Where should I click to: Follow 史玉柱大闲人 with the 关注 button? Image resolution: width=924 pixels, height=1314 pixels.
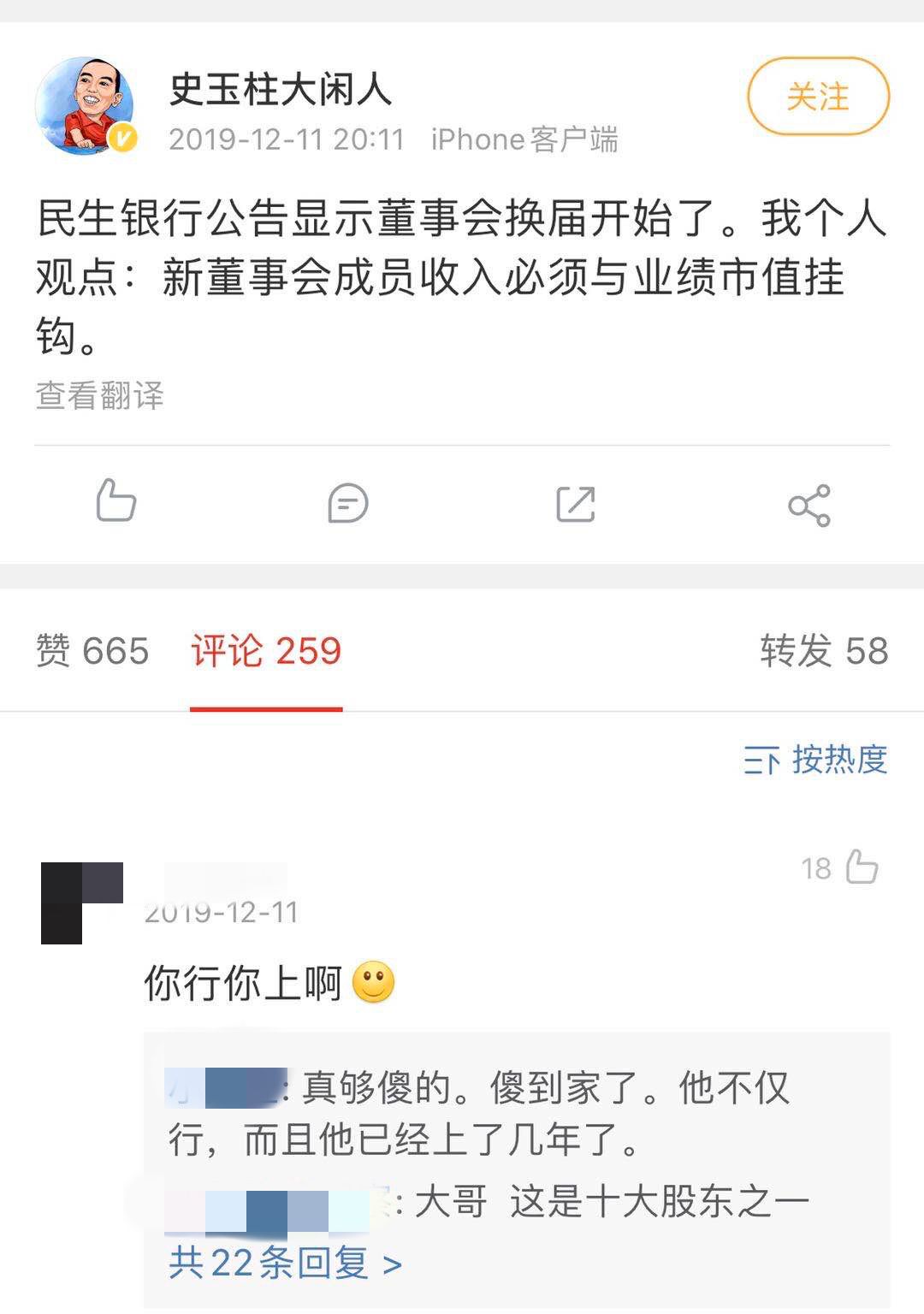pyautogui.click(x=818, y=97)
